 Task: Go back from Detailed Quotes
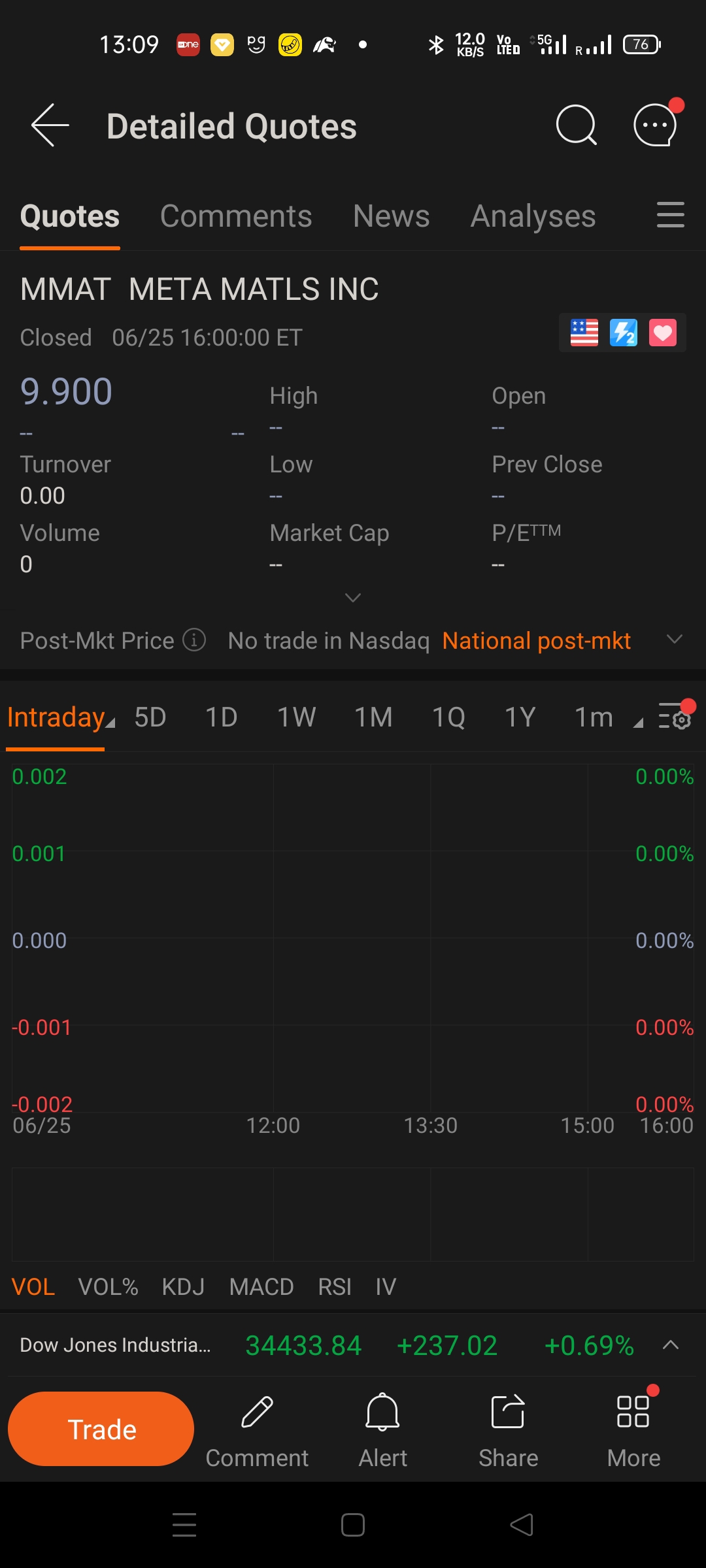tap(50, 125)
